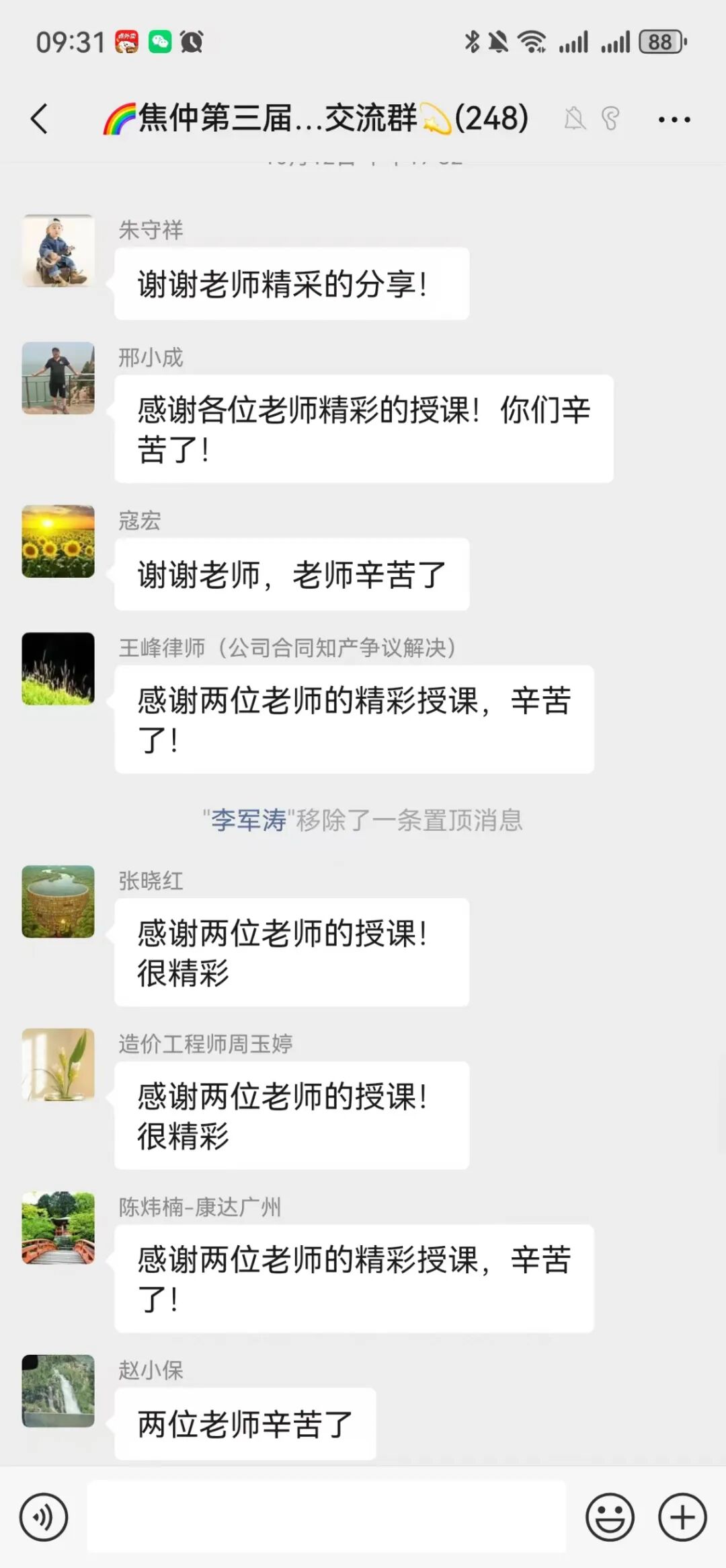Open 李军涛's name link in system notice
This screenshot has height=1568, width=726.
[x=249, y=821]
